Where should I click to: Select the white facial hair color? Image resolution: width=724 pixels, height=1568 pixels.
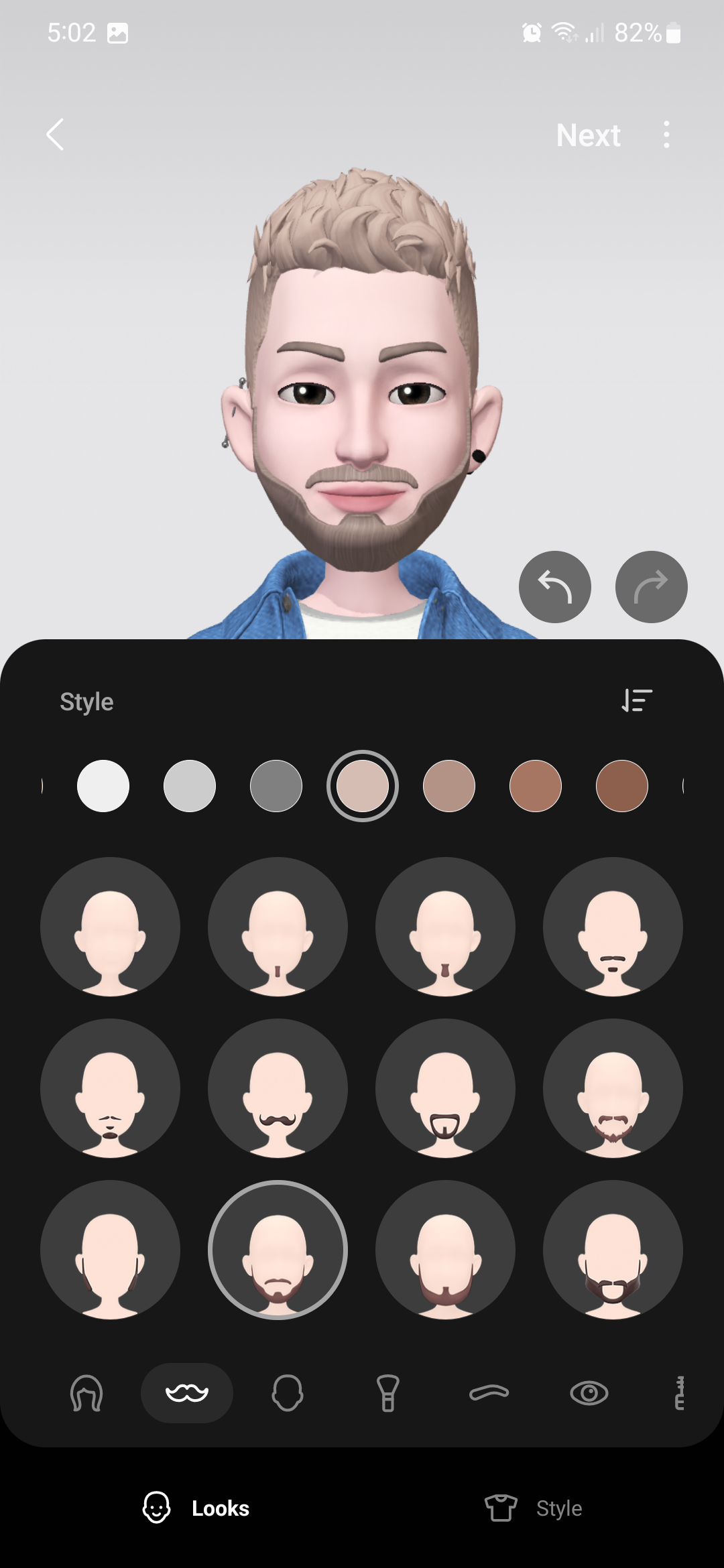point(103,786)
